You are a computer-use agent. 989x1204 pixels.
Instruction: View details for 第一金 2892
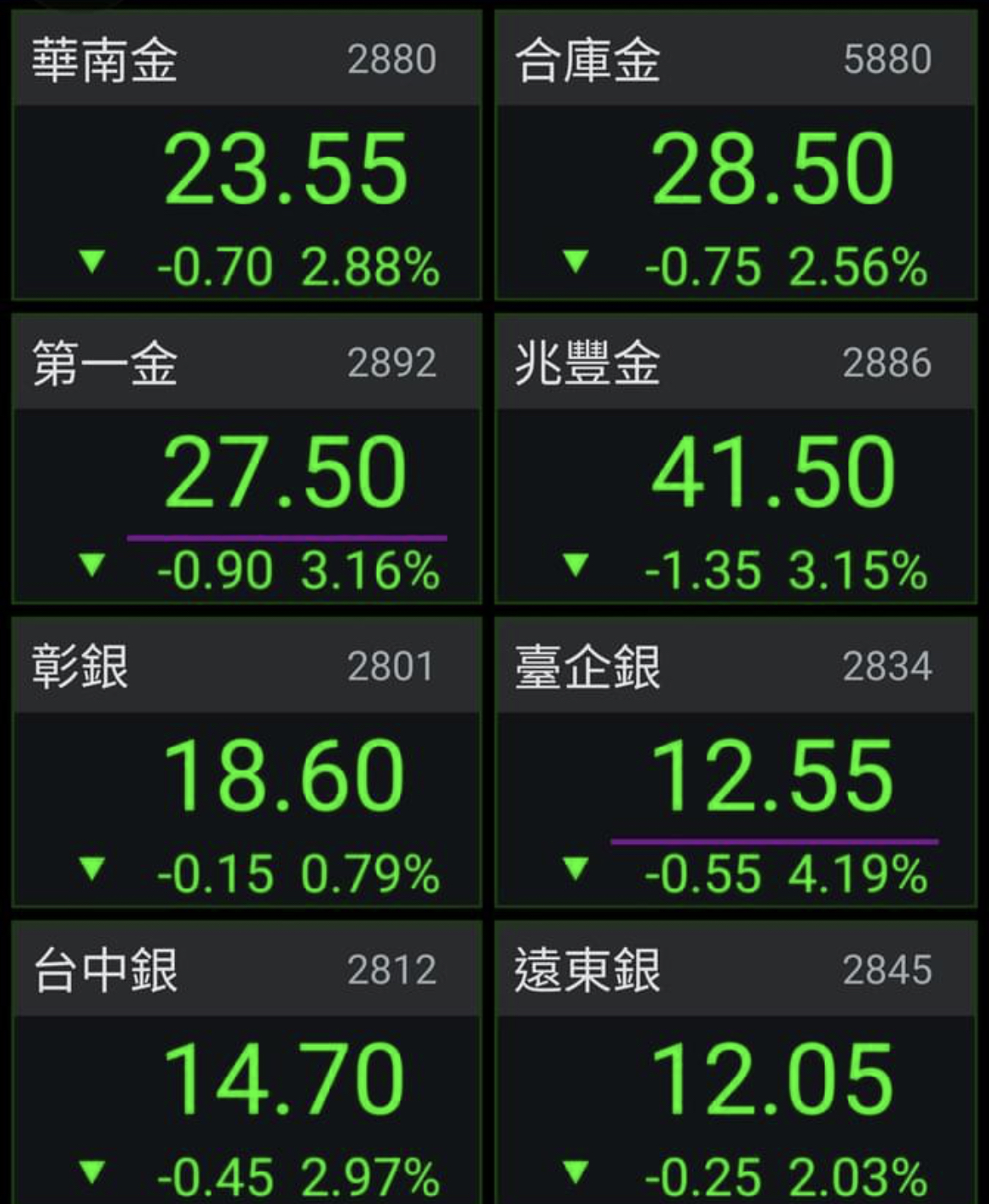point(246,459)
